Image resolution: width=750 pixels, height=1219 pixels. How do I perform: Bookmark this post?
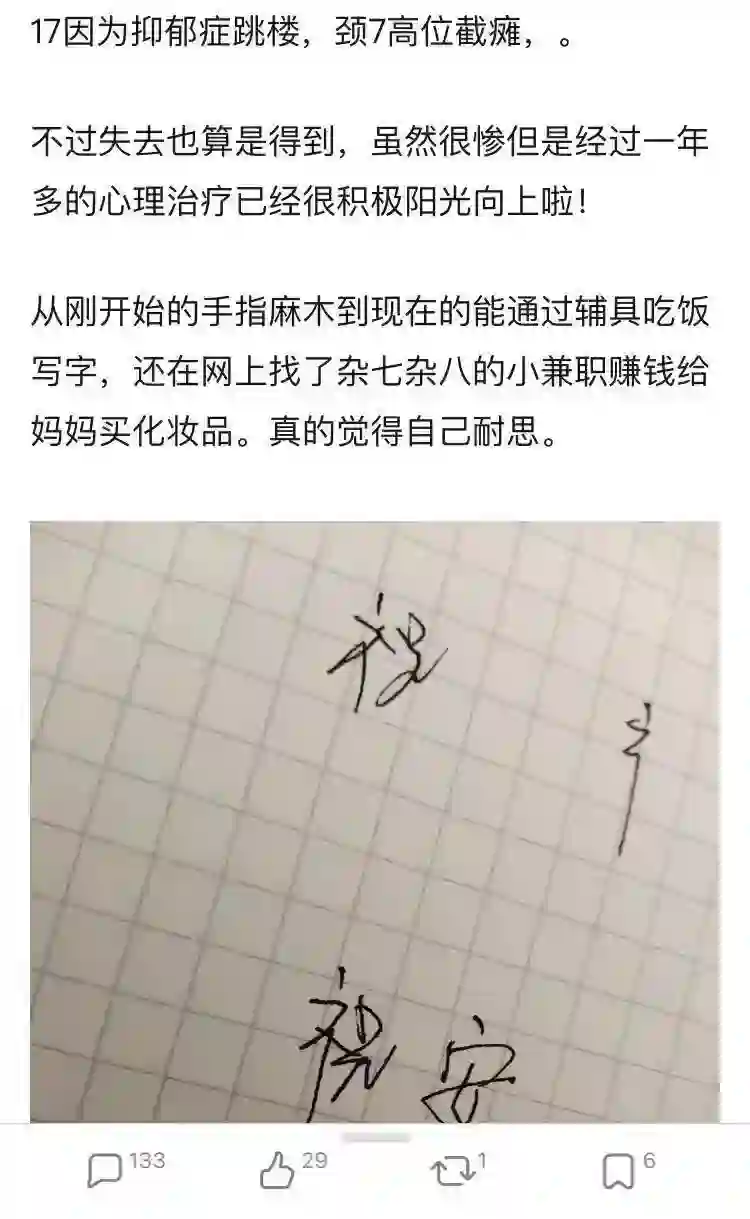click(x=618, y=1170)
